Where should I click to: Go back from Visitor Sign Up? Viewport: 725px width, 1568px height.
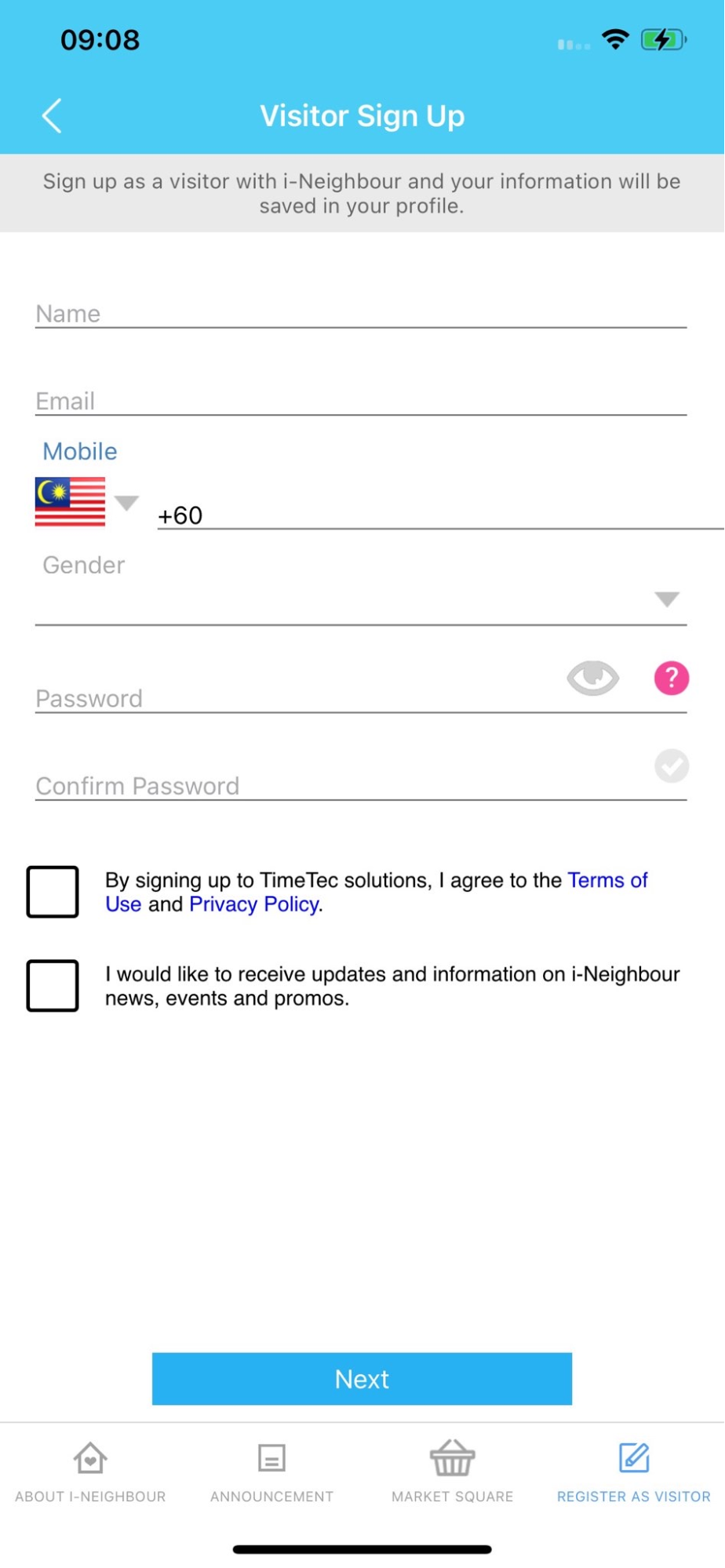52,116
